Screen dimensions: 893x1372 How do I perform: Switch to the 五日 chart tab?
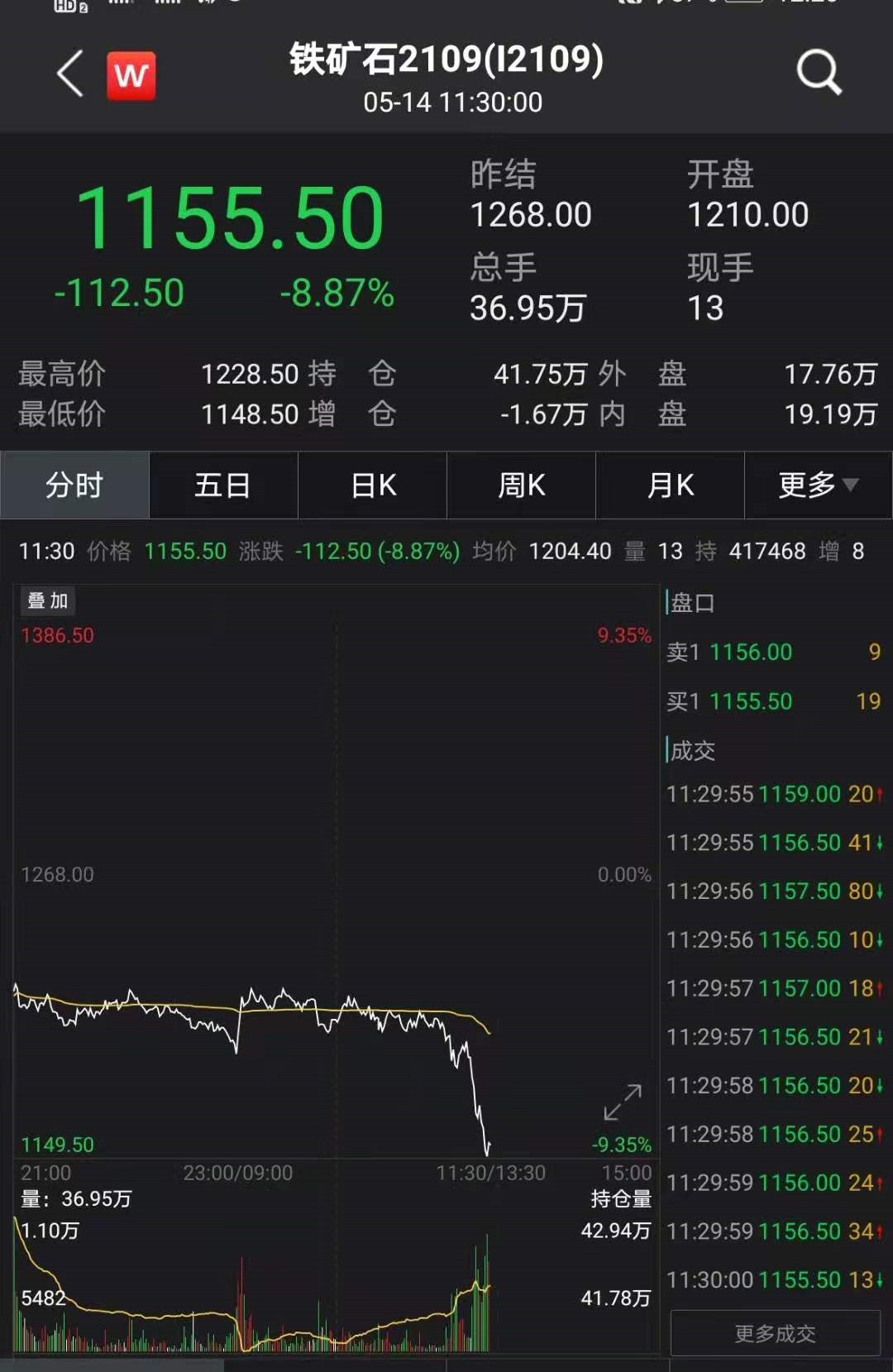pyautogui.click(x=223, y=485)
